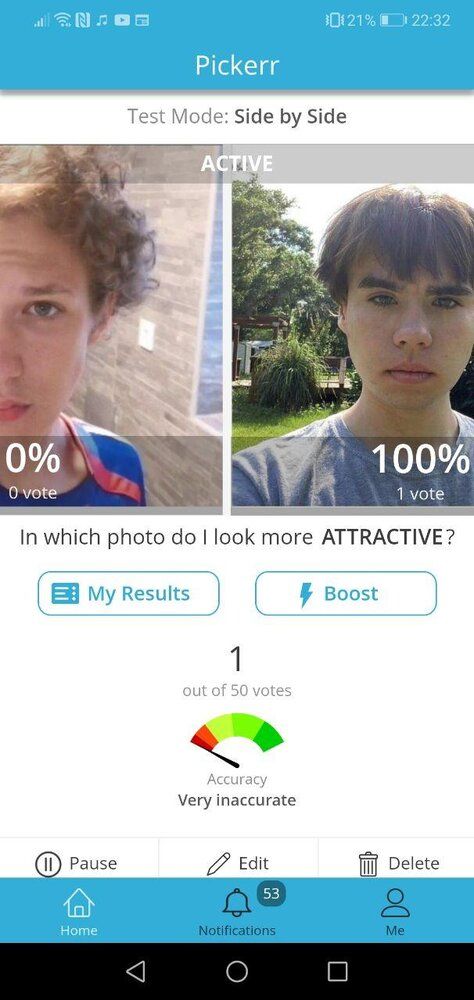This screenshot has height=1000, width=474.
Task: Go to the Home tab
Action: click(78, 911)
